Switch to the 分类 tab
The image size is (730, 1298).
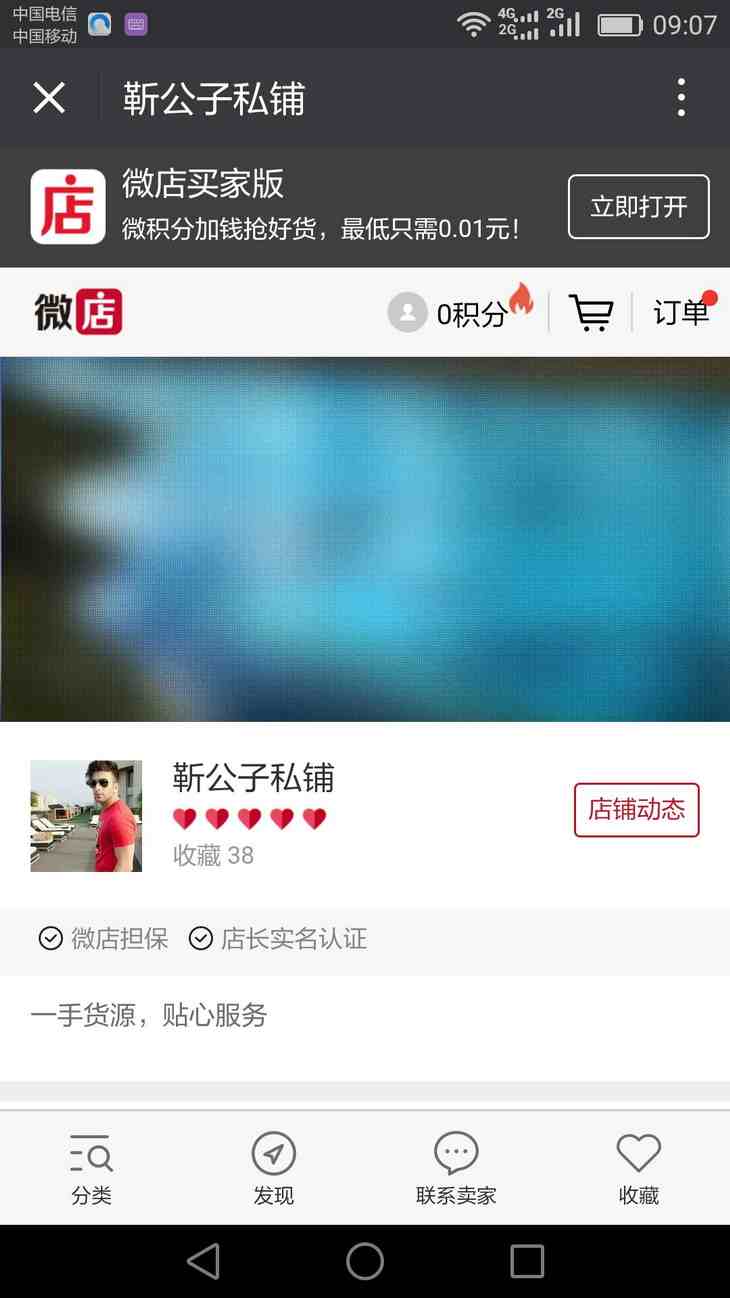(x=91, y=1168)
